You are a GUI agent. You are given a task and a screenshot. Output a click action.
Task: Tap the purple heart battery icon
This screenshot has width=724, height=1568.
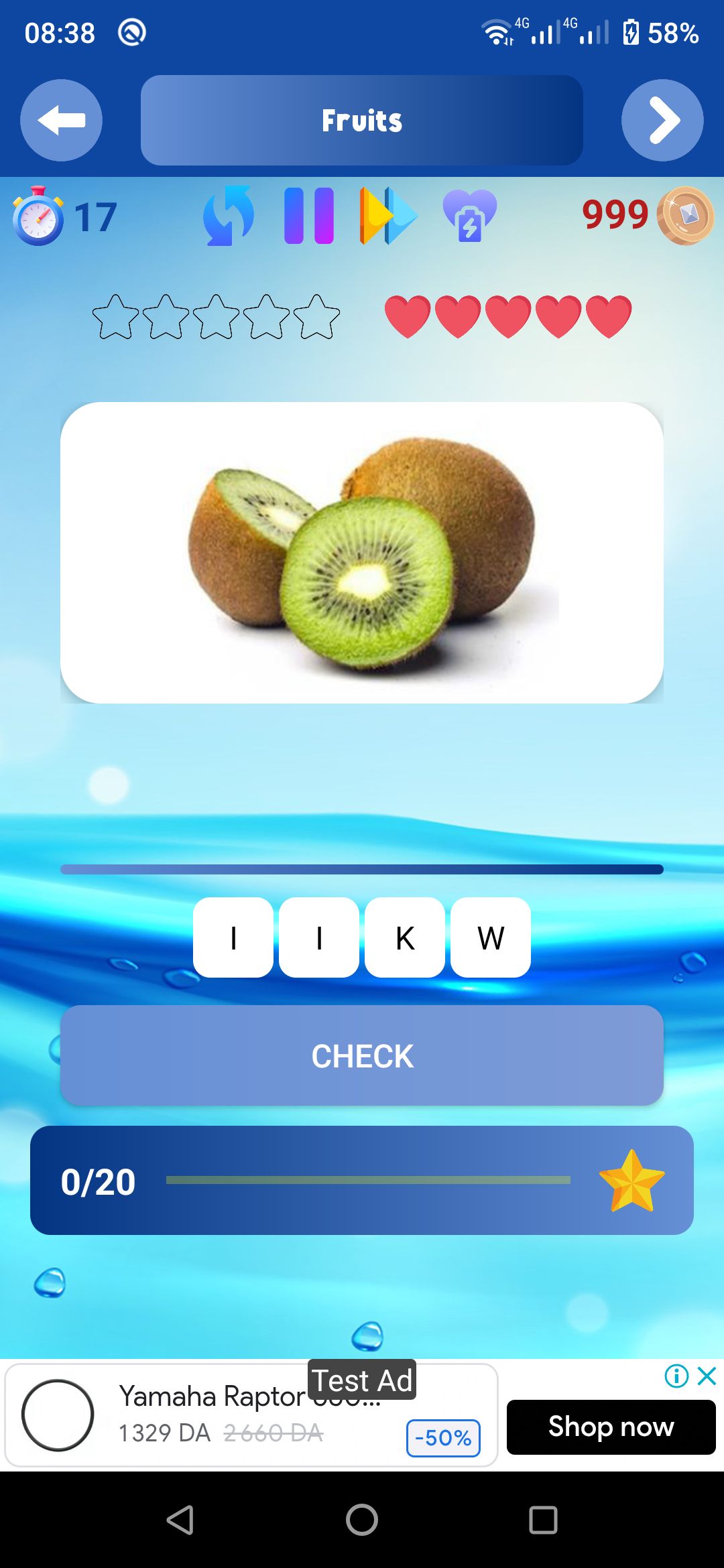tap(470, 216)
